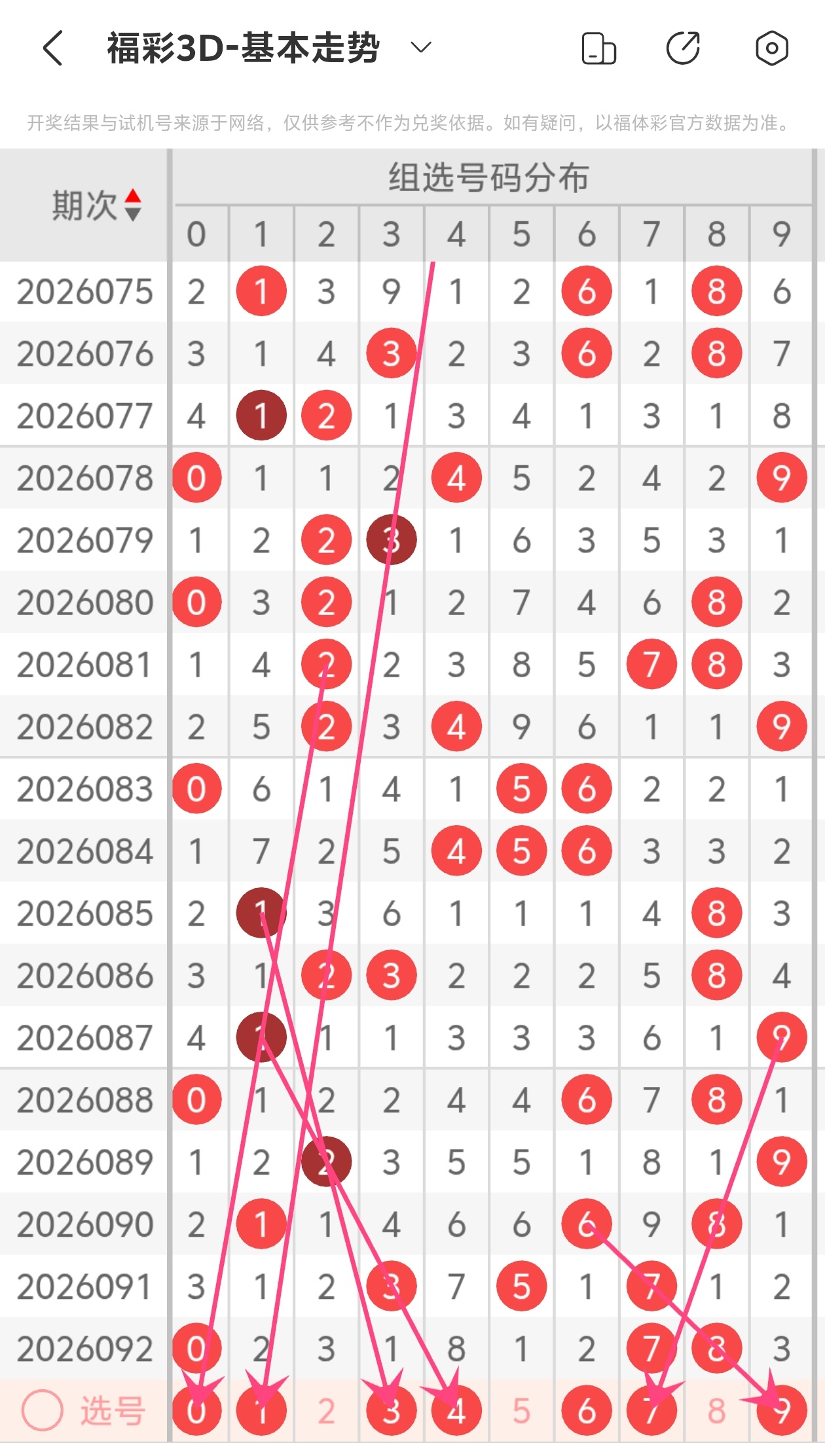825x1456 pixels.
Task: Deselect number 7 in the 选号 row
Action: 651,1410
